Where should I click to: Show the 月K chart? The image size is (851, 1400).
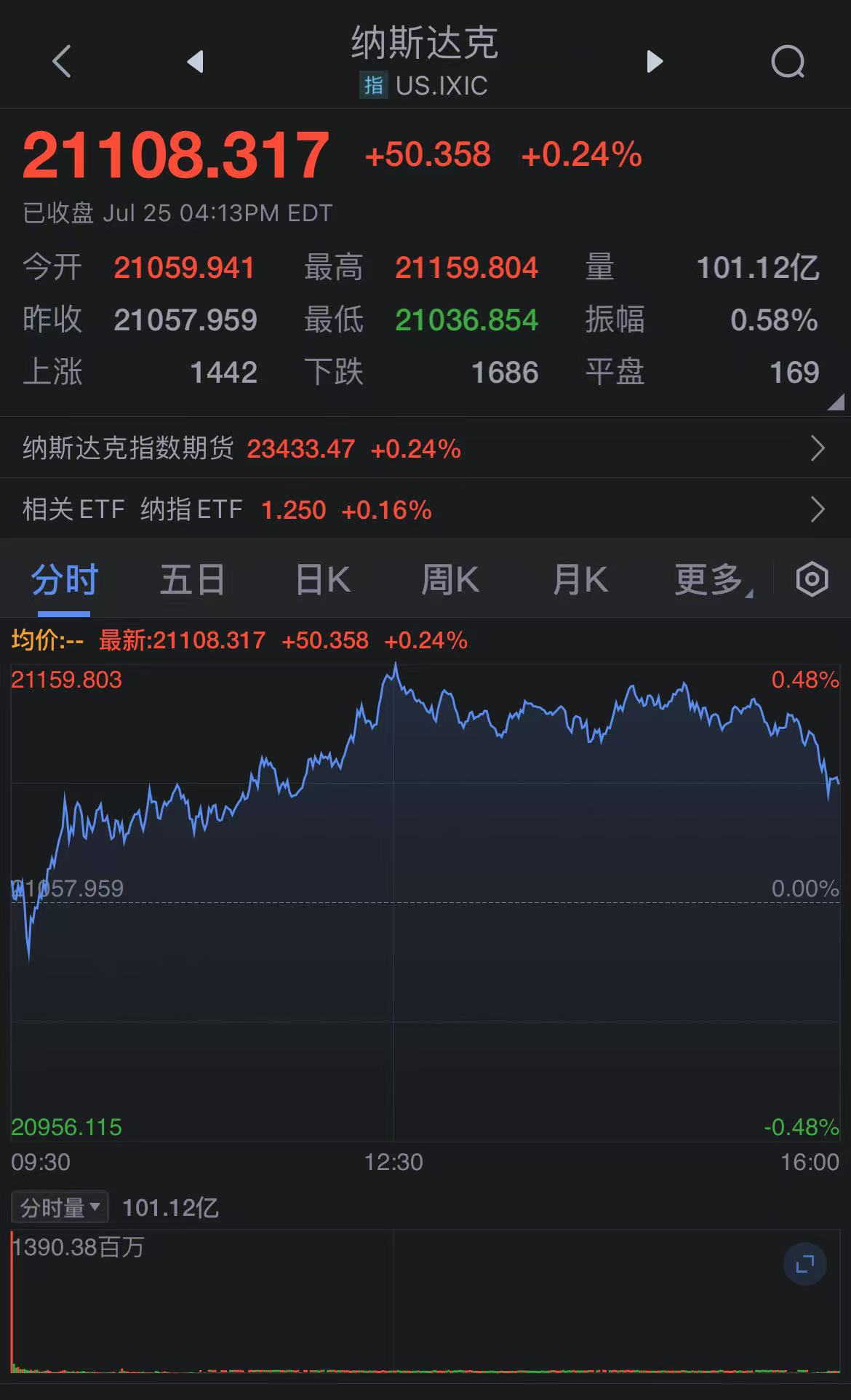pyautogui.click(x=580, y=580)
